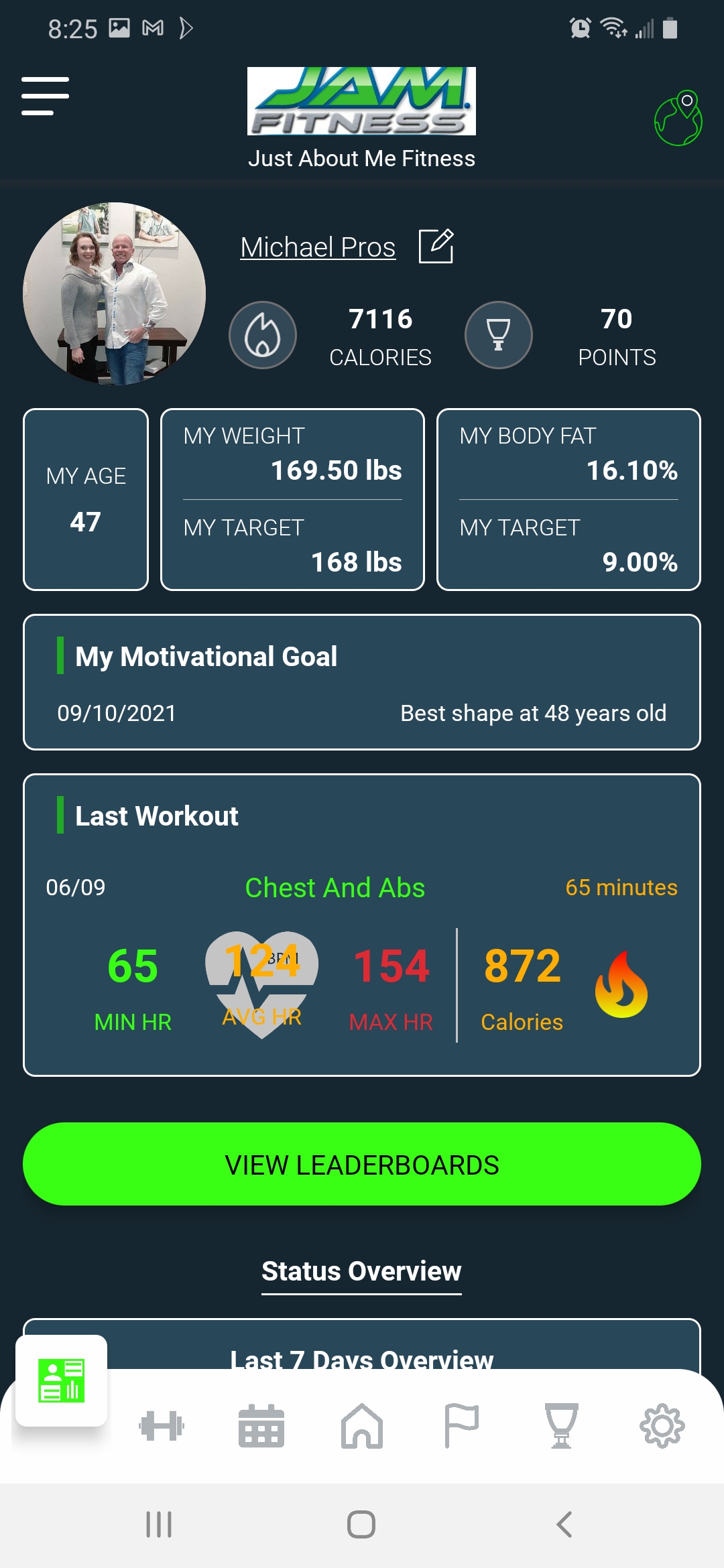Tap the View Leaderboards button
Viewport: 724px width, 1568px height.
(x=362, y=1165)
